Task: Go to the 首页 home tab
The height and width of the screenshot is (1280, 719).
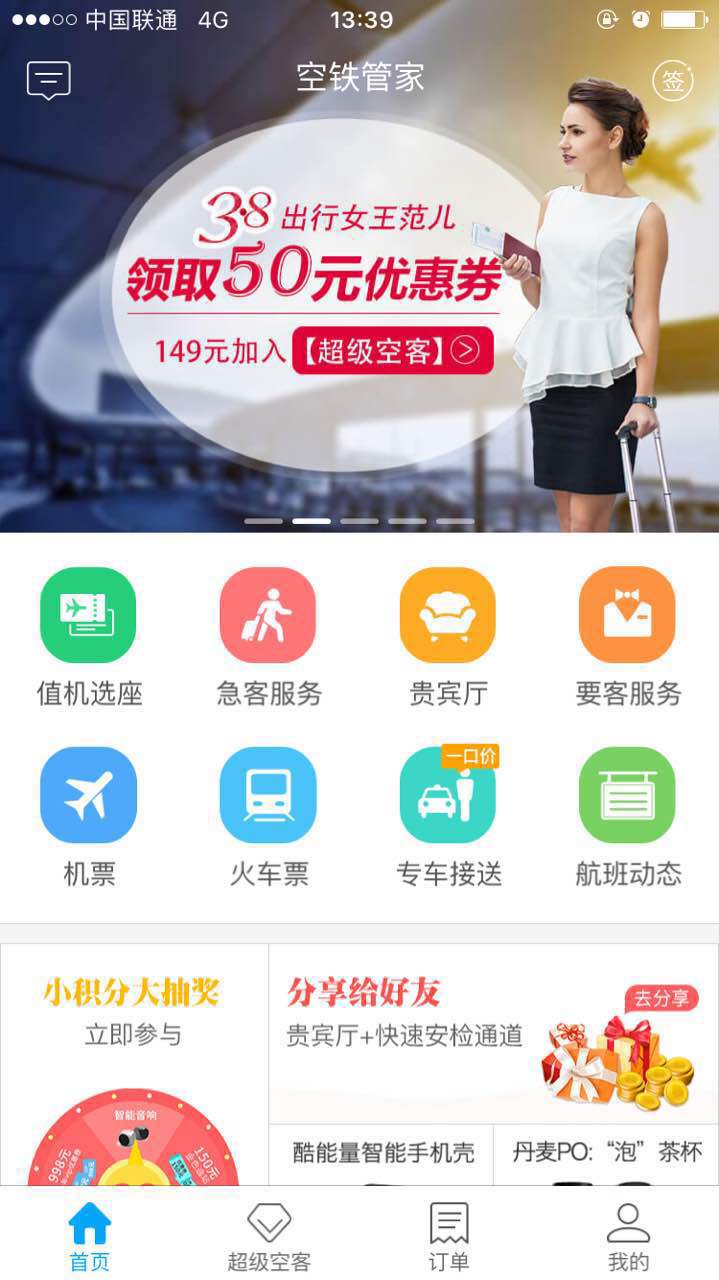Action: pyautogui.click(x=89, y=1236)
